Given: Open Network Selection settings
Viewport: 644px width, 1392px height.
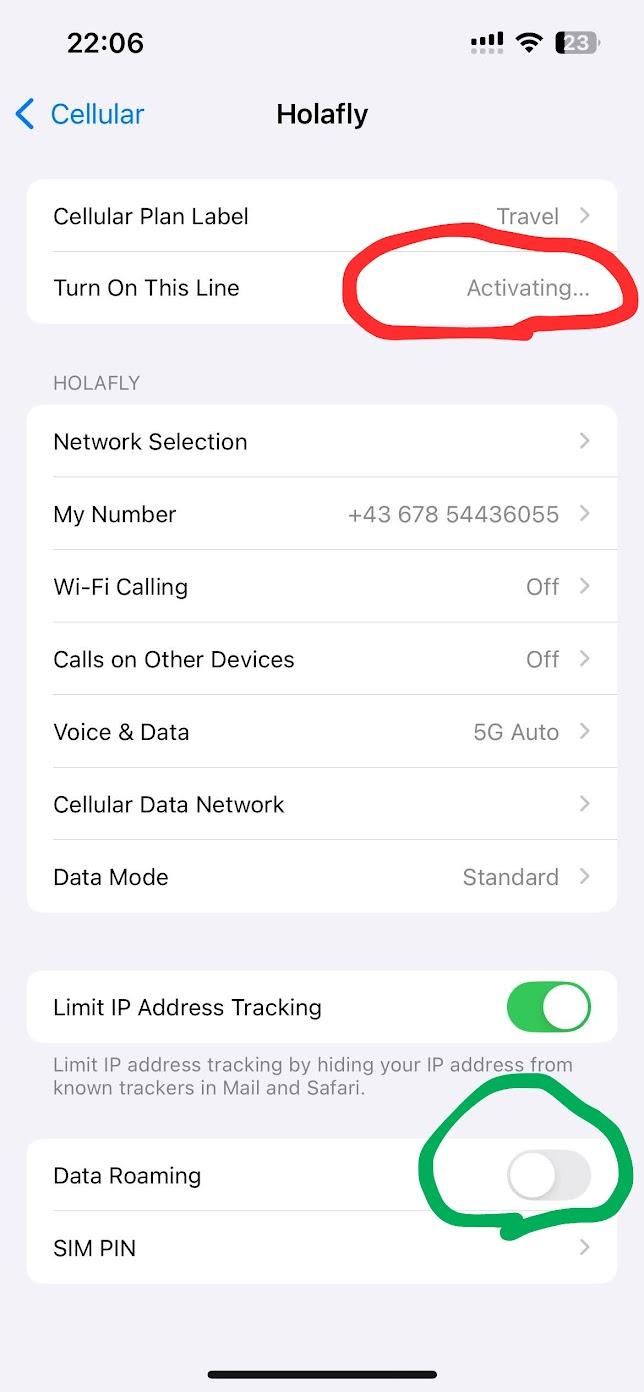Looking at the screenshot, I should tap(321, 442).
